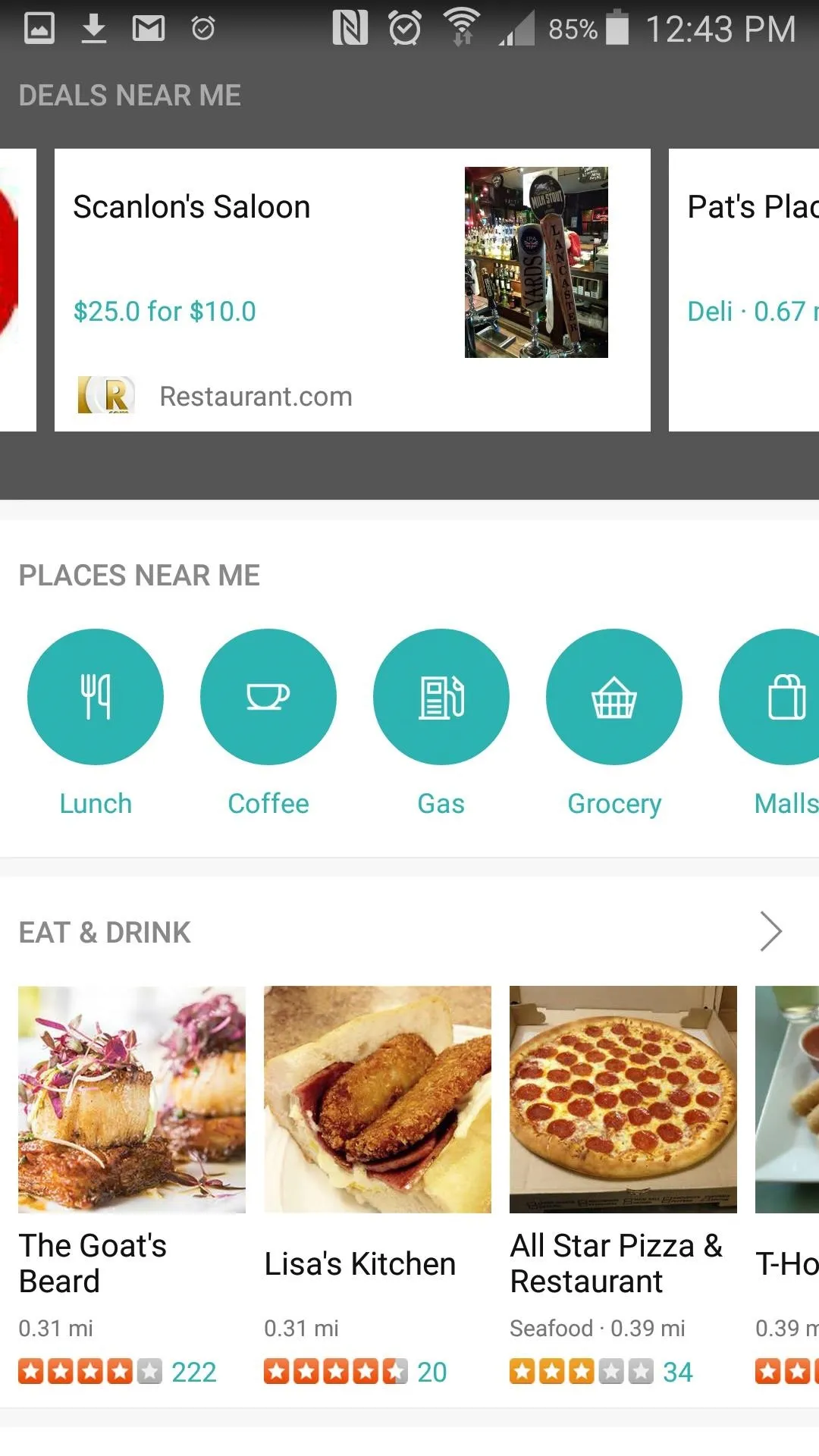Open the Scanlon's Saloon deal card
The image size is (819, 1456).
[353, 290]
